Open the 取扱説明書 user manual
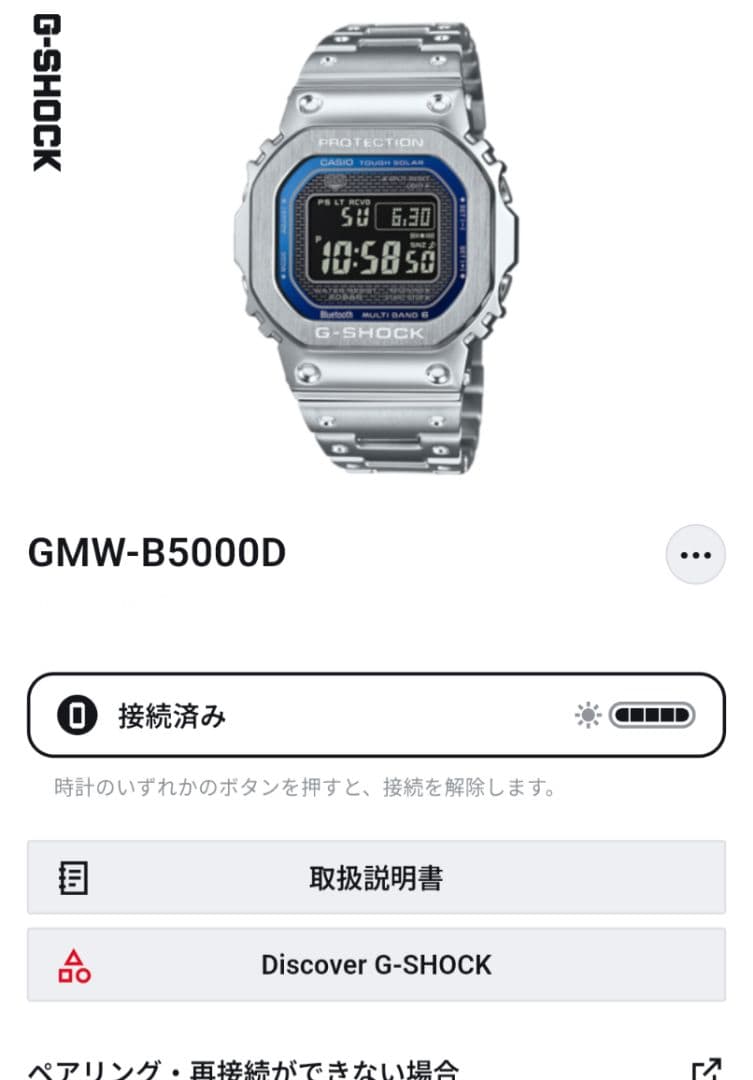The height and width of the screenshot is (1080, 753). pos(376,880)
